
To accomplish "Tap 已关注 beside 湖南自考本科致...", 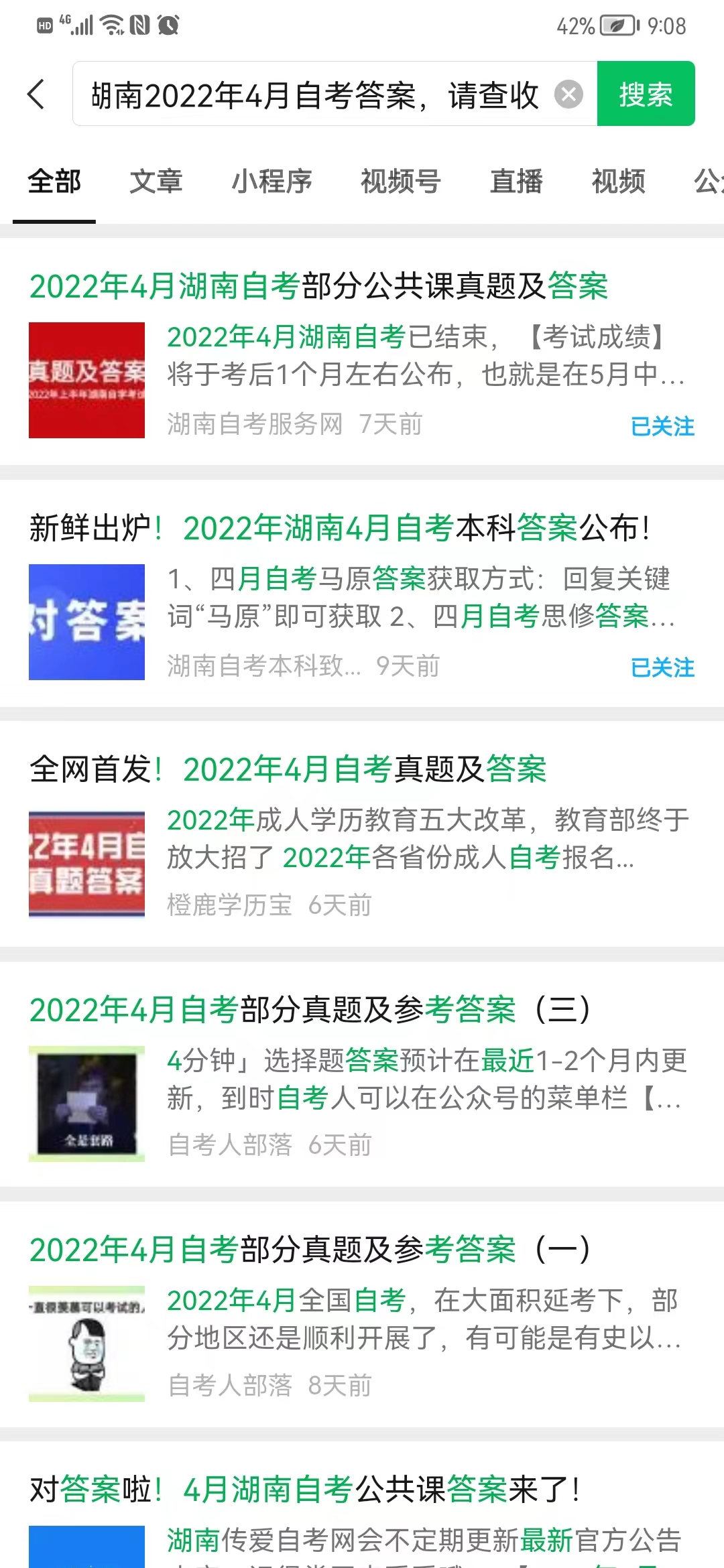I will pyautogui.click(x=662, y=667).
